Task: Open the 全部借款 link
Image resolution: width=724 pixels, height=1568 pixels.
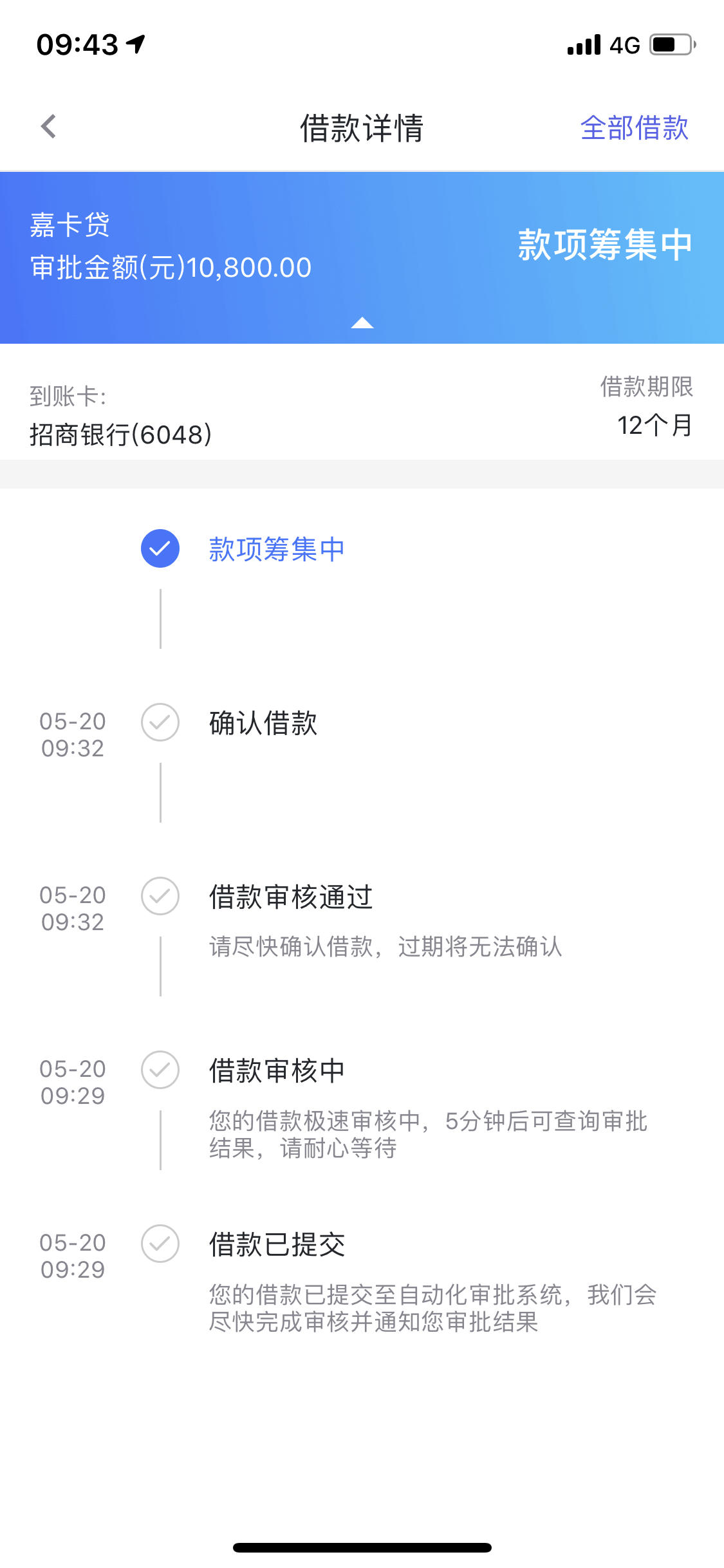Action: (x=634, y=127)
